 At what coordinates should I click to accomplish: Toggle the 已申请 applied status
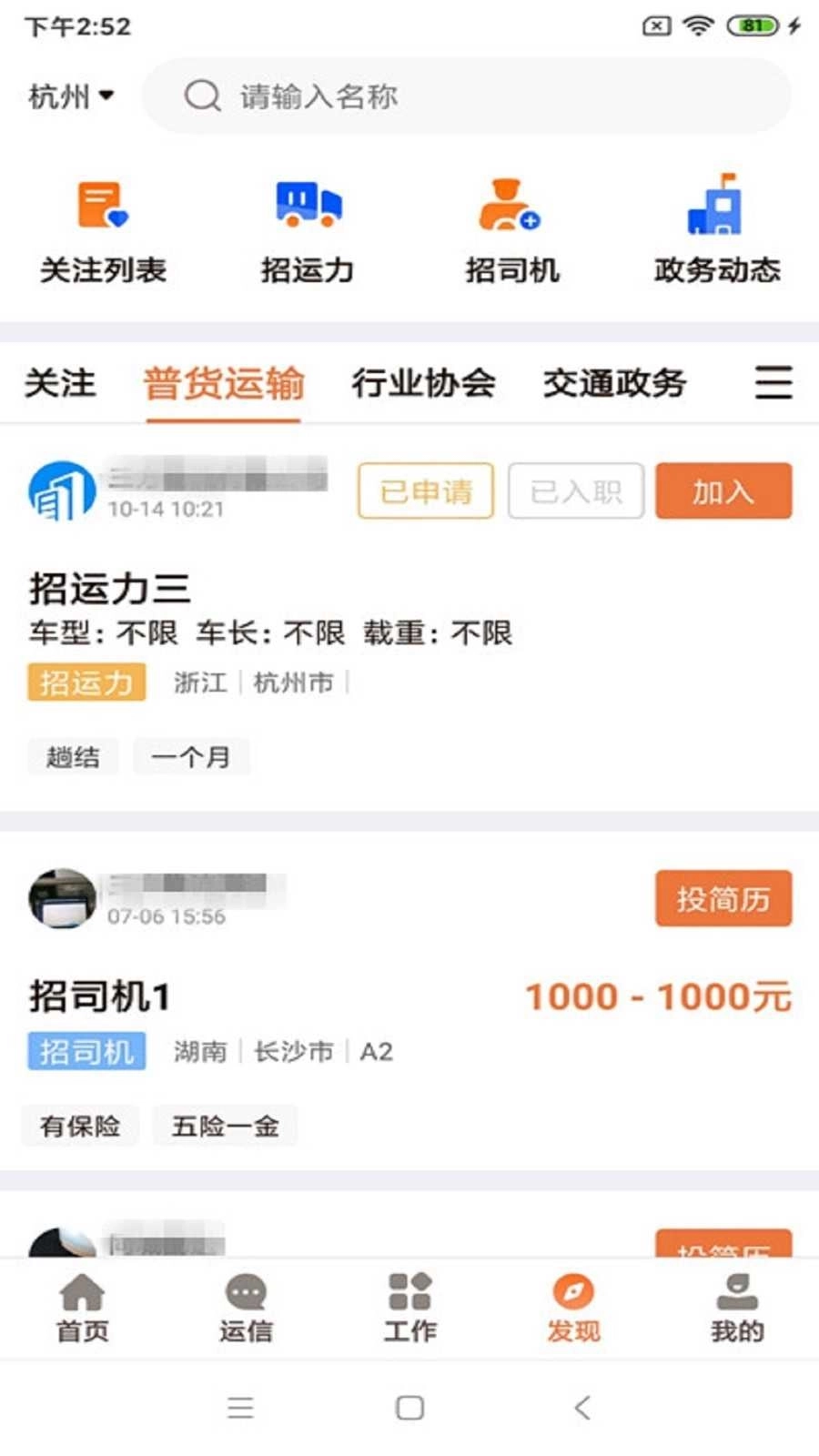425,491
